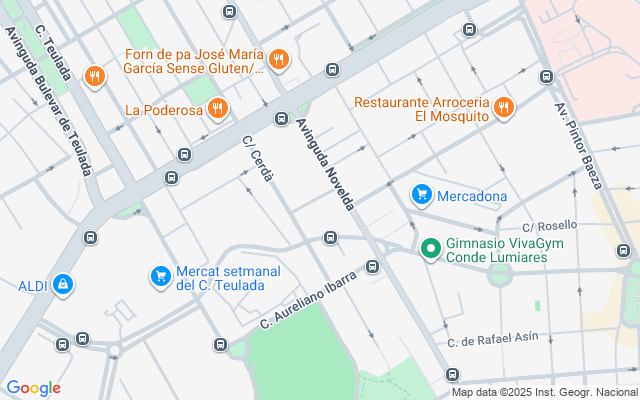The width and height of the screenshot is (640, 400).
Task: Select the Mercat setmanal del C. Teulada pin
Action: (x=161, y=277)
